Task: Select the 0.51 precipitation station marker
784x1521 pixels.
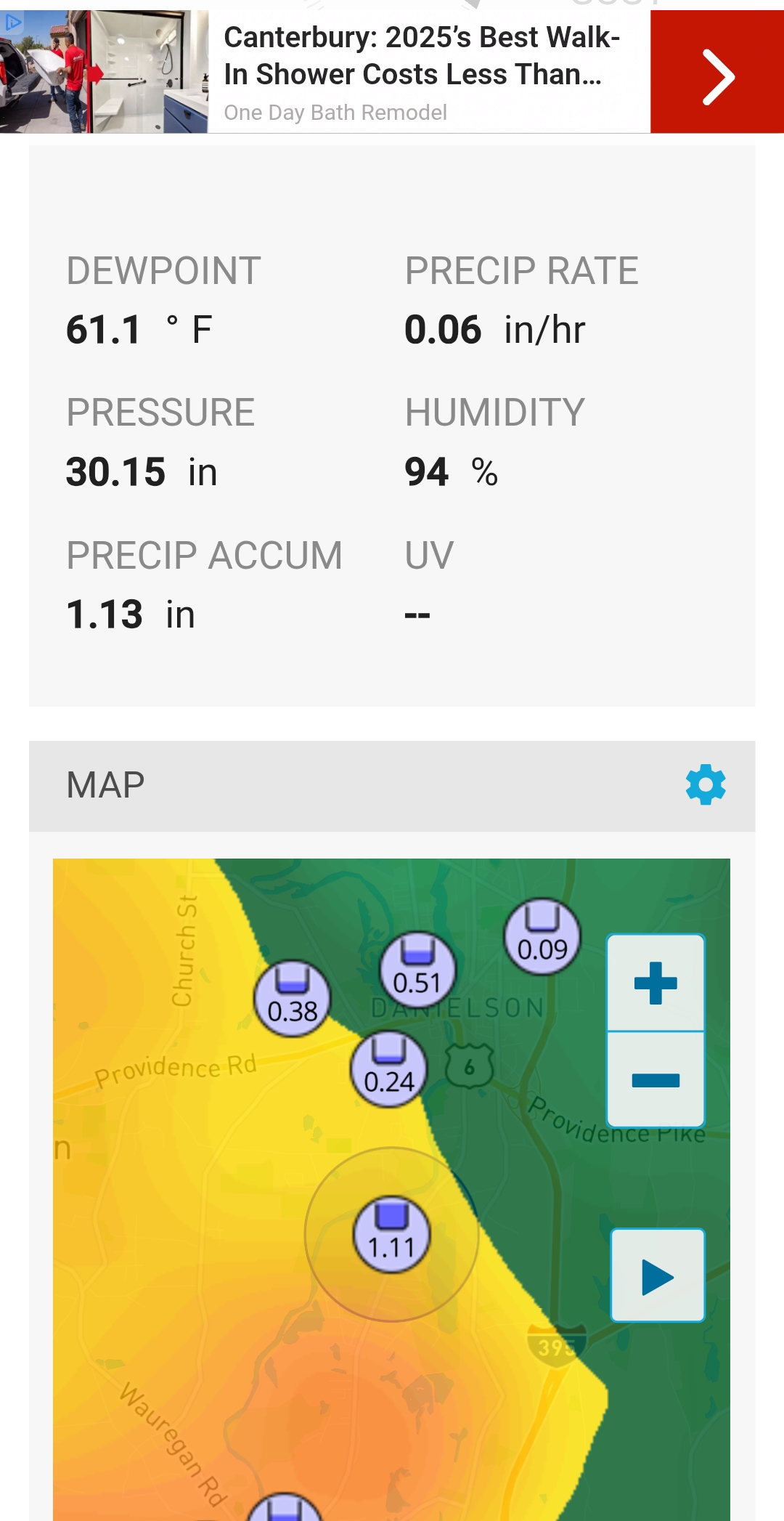Action: [x=417, y=970]
